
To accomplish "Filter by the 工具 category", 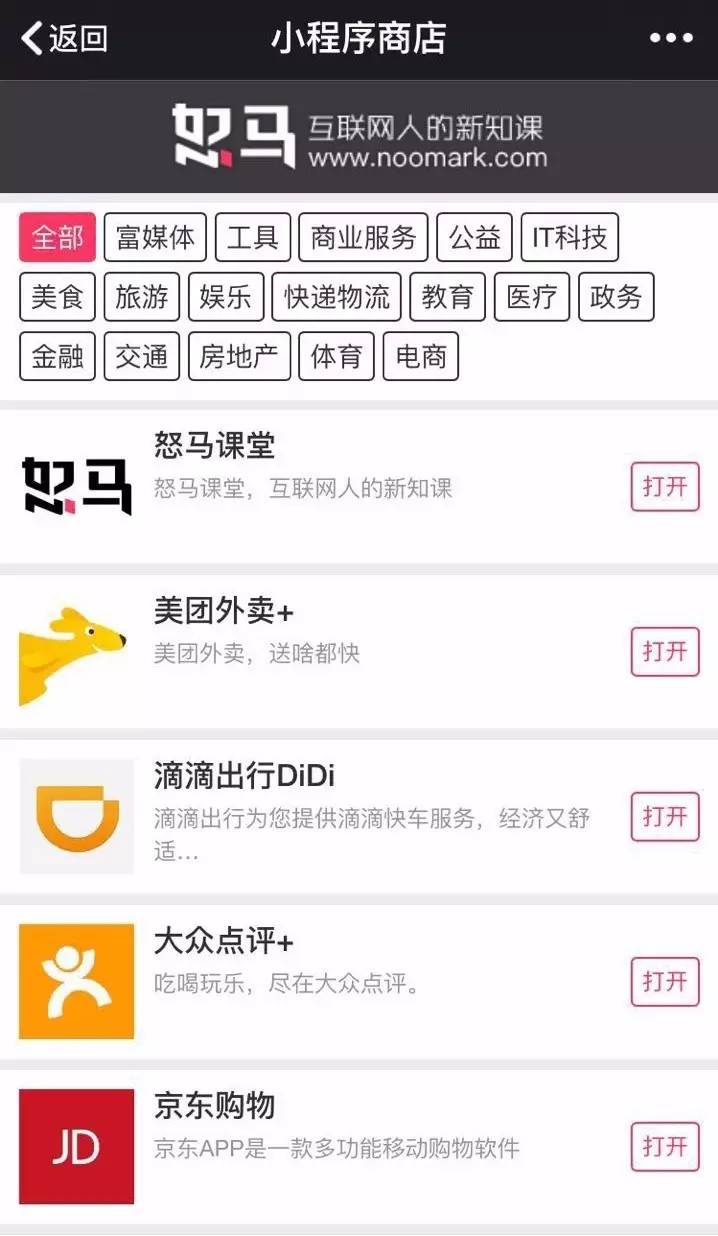I will point(252,238).
